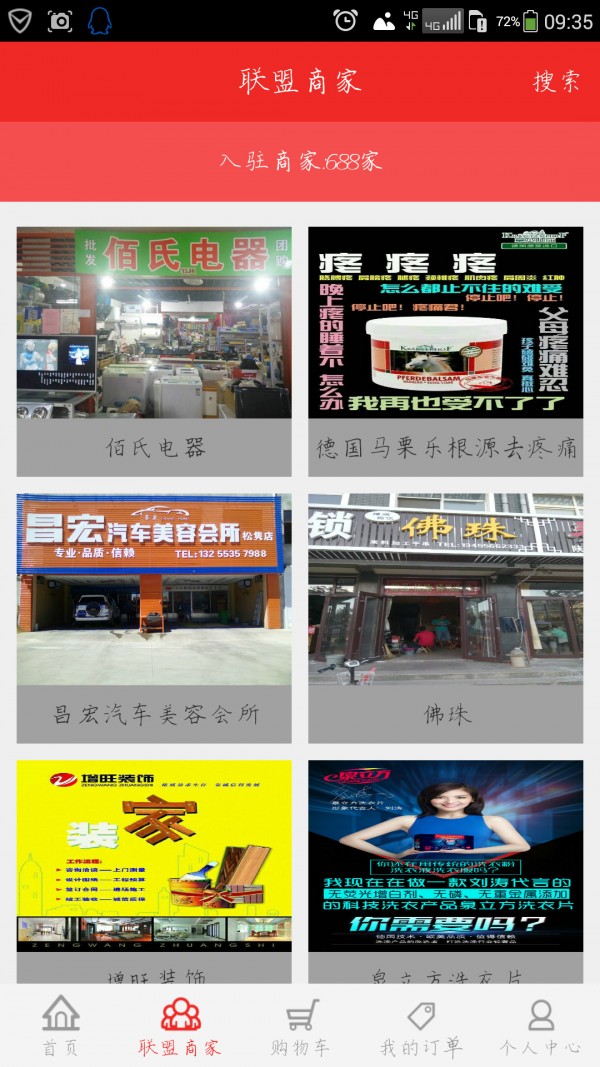
Task: Open the 我的订单 tab
Action: pyautogui.click(x=421, y=1026)
